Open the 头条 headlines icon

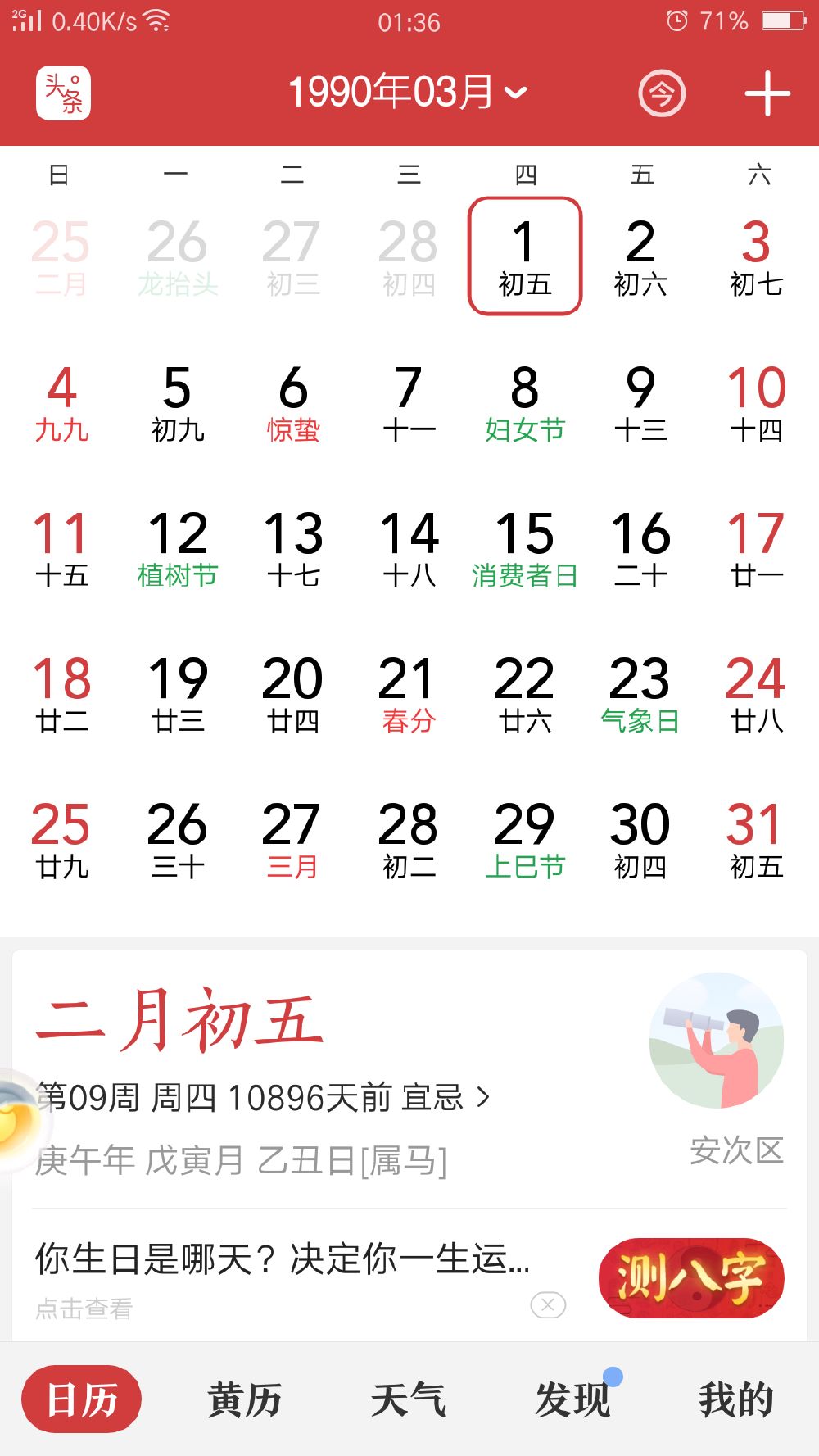coord(63,93)
